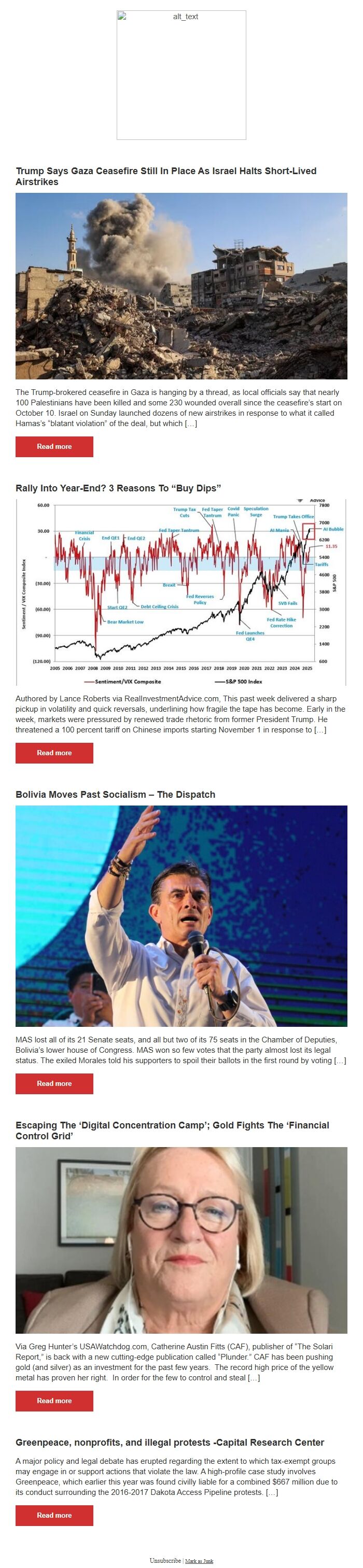Unsubscribe from this newsletter

pos(165,1561)
